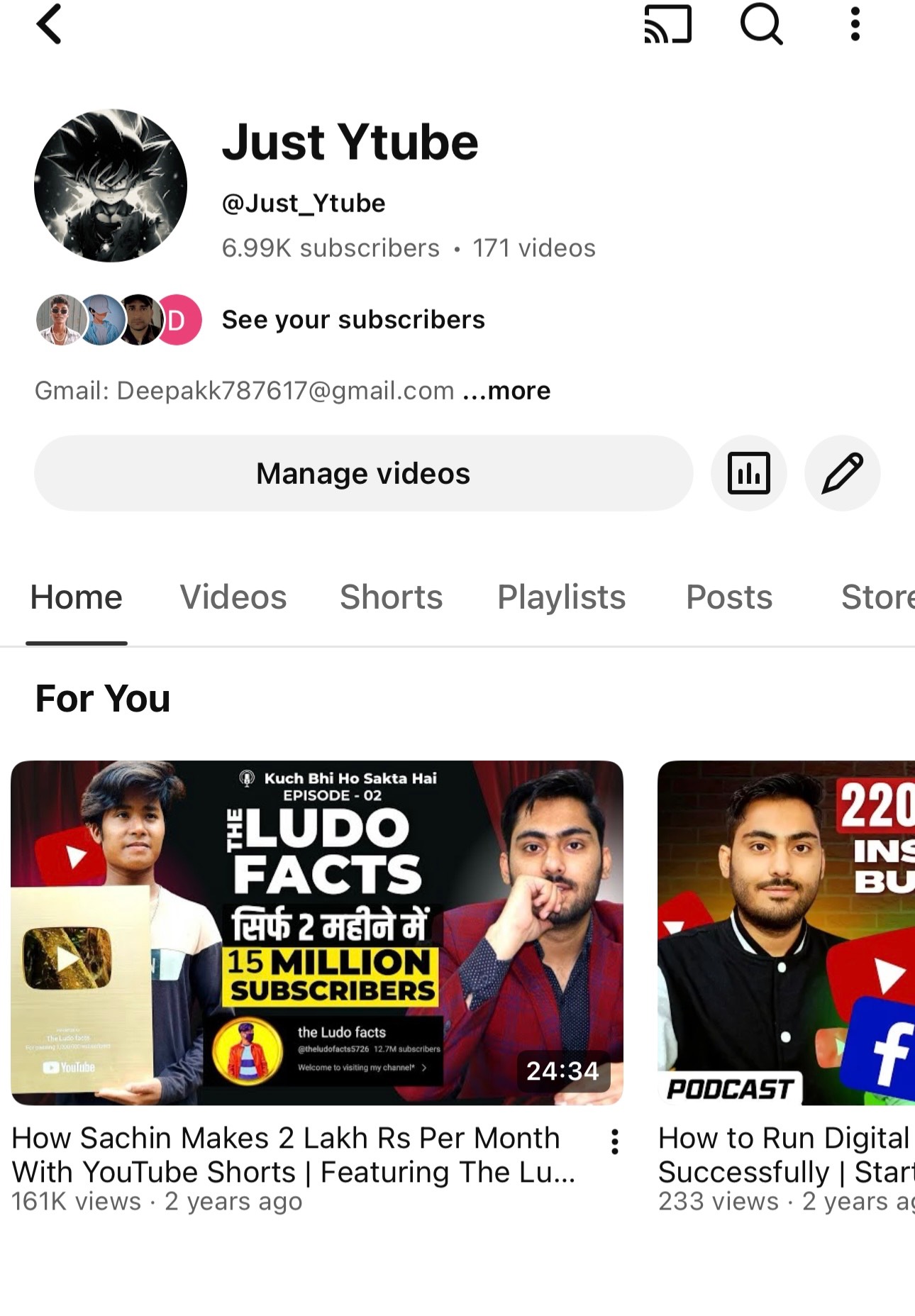View the Just Ytube profile picture

[111, 186]
